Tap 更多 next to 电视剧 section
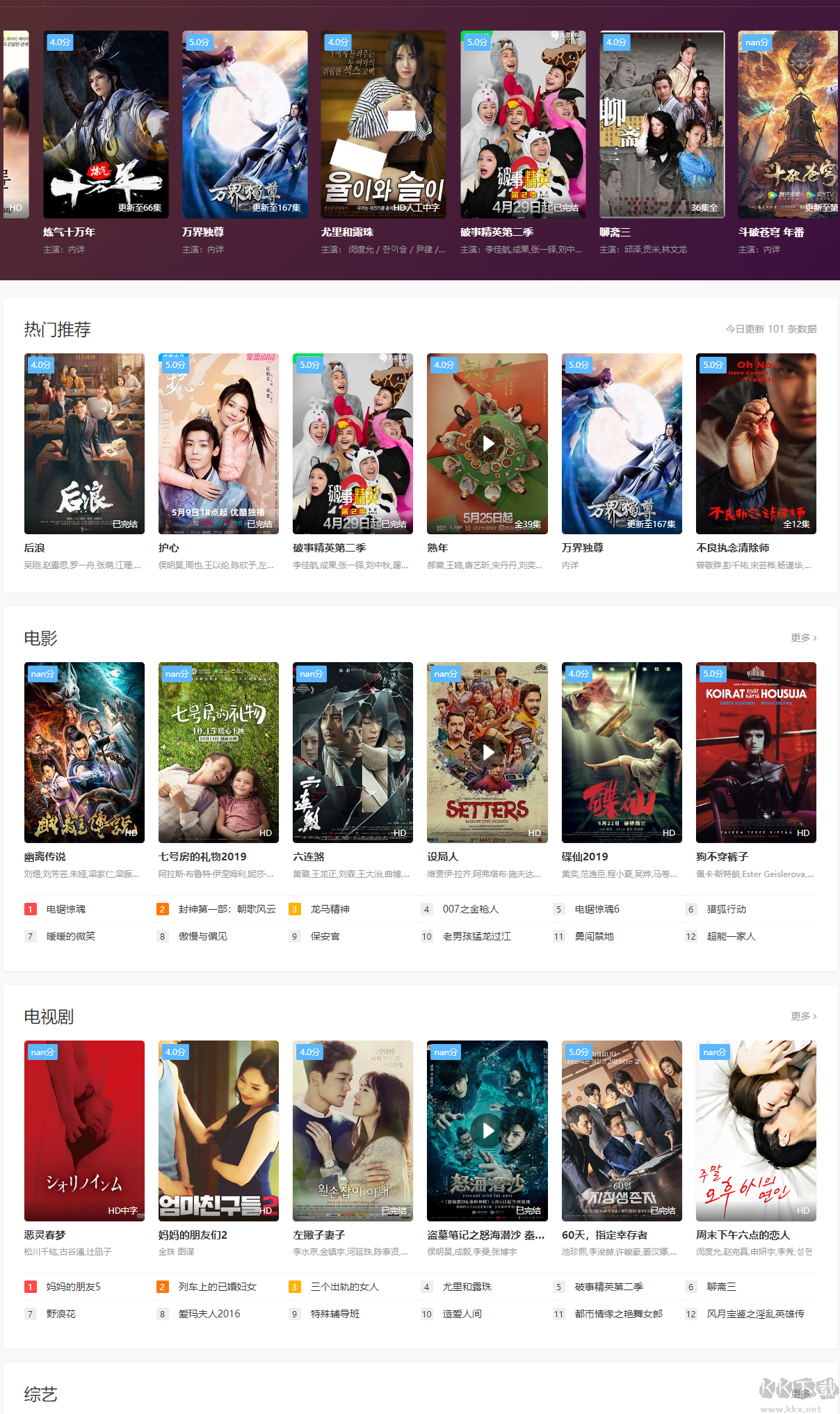 click(x=803, y=1016)
